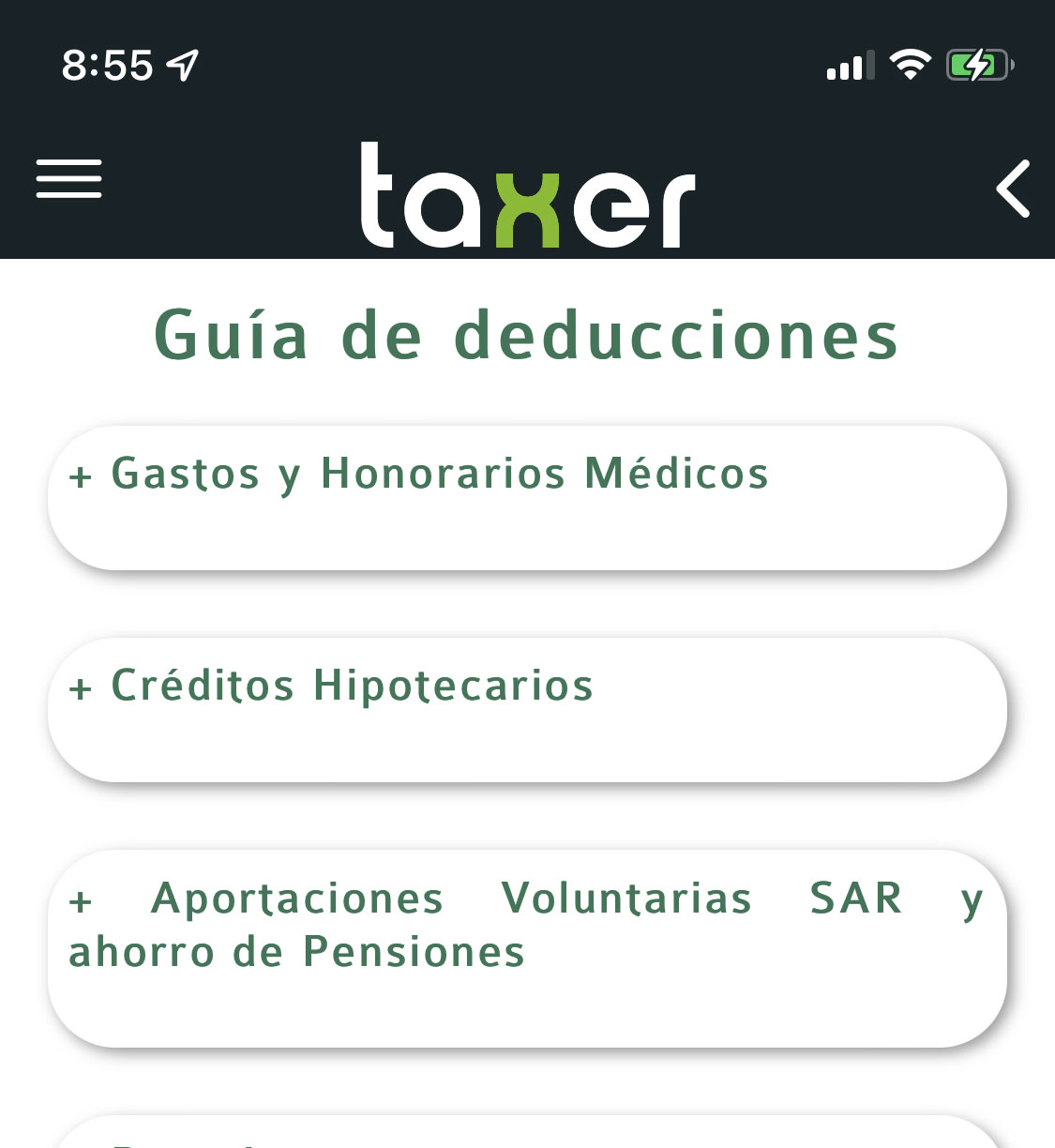Open the hamburger drawer menu
1055x1148 pixels.
pos(68,178)
